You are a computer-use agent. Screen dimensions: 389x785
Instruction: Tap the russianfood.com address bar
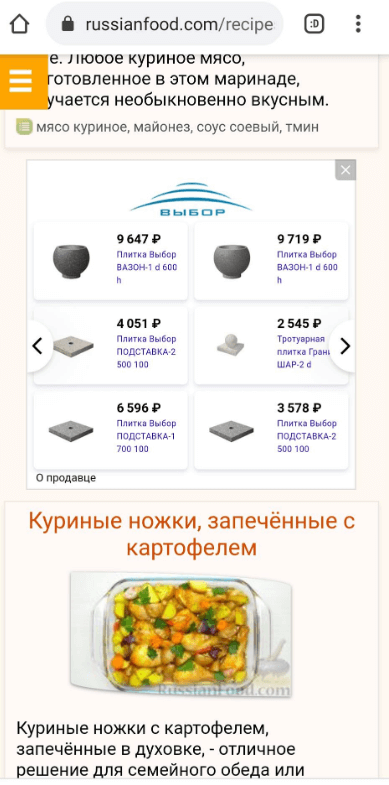point(165,24)
